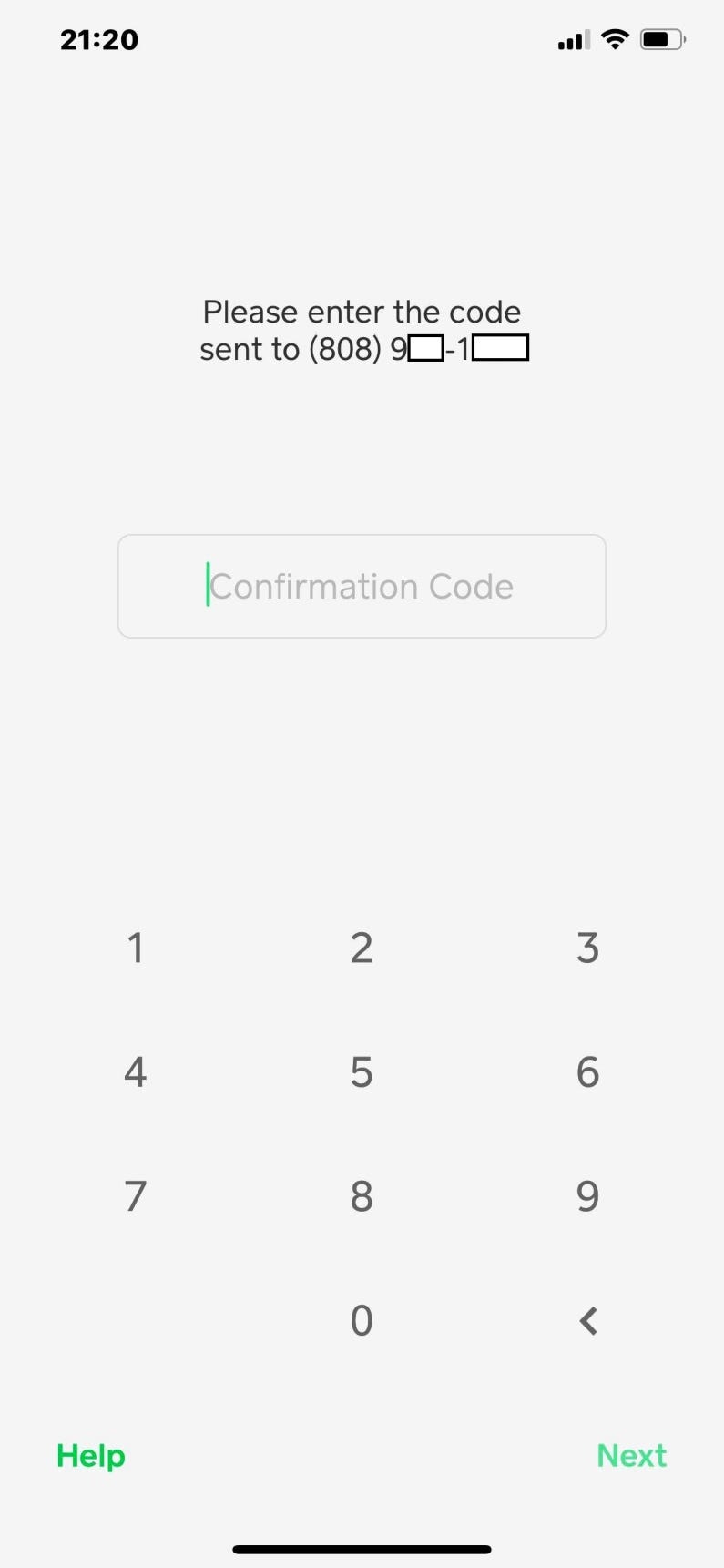The image size is (724, 1568).
Task: Continue with Next
Action: [x=631, y=1455]
